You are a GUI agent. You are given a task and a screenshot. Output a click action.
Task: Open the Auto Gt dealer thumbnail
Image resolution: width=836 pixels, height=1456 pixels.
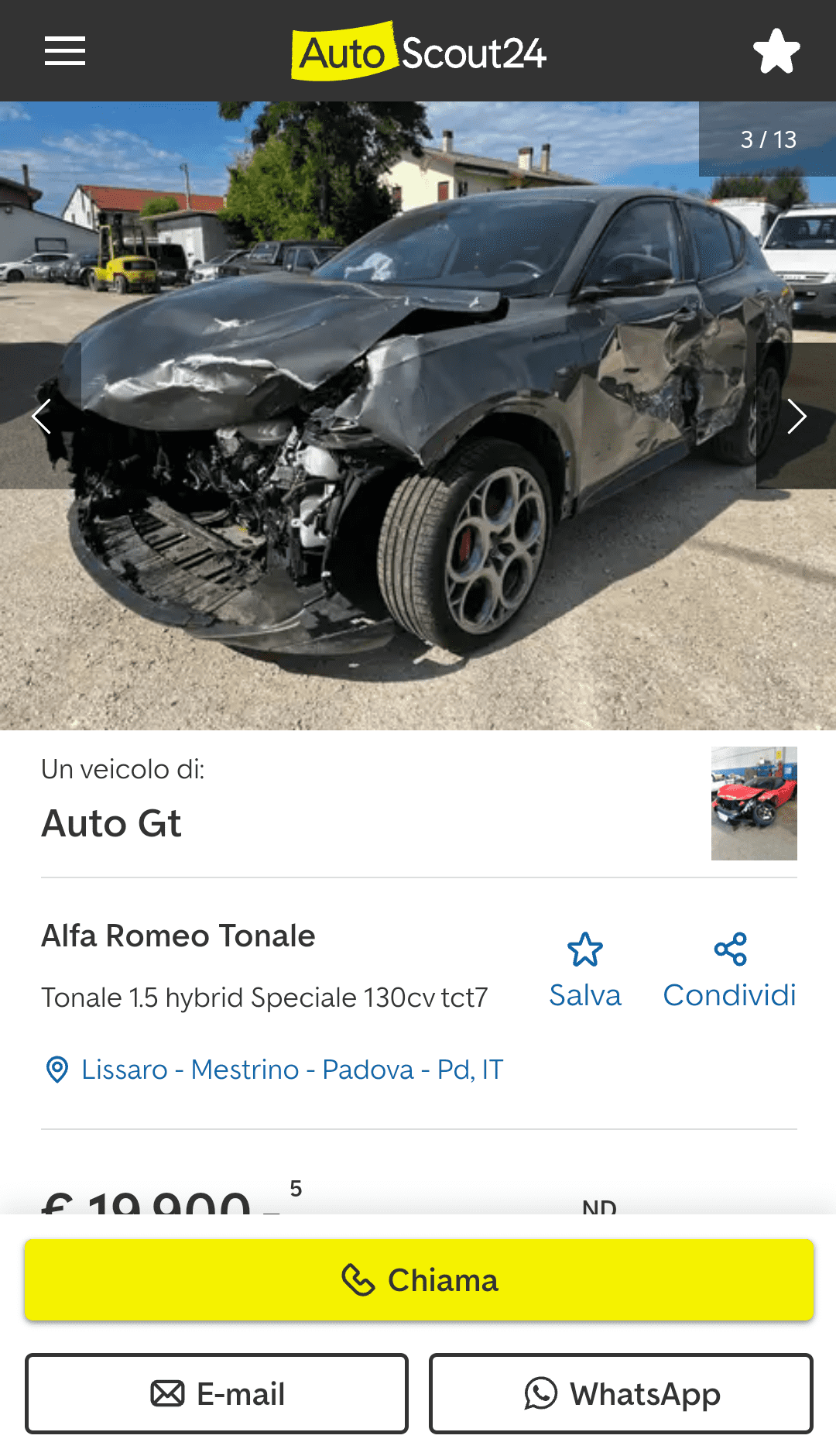753,803
